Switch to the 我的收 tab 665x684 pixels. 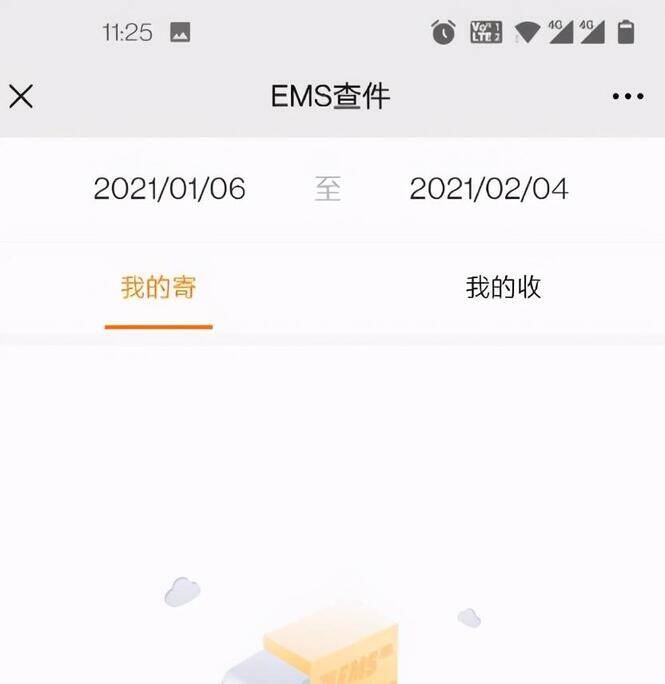[503, 288]
